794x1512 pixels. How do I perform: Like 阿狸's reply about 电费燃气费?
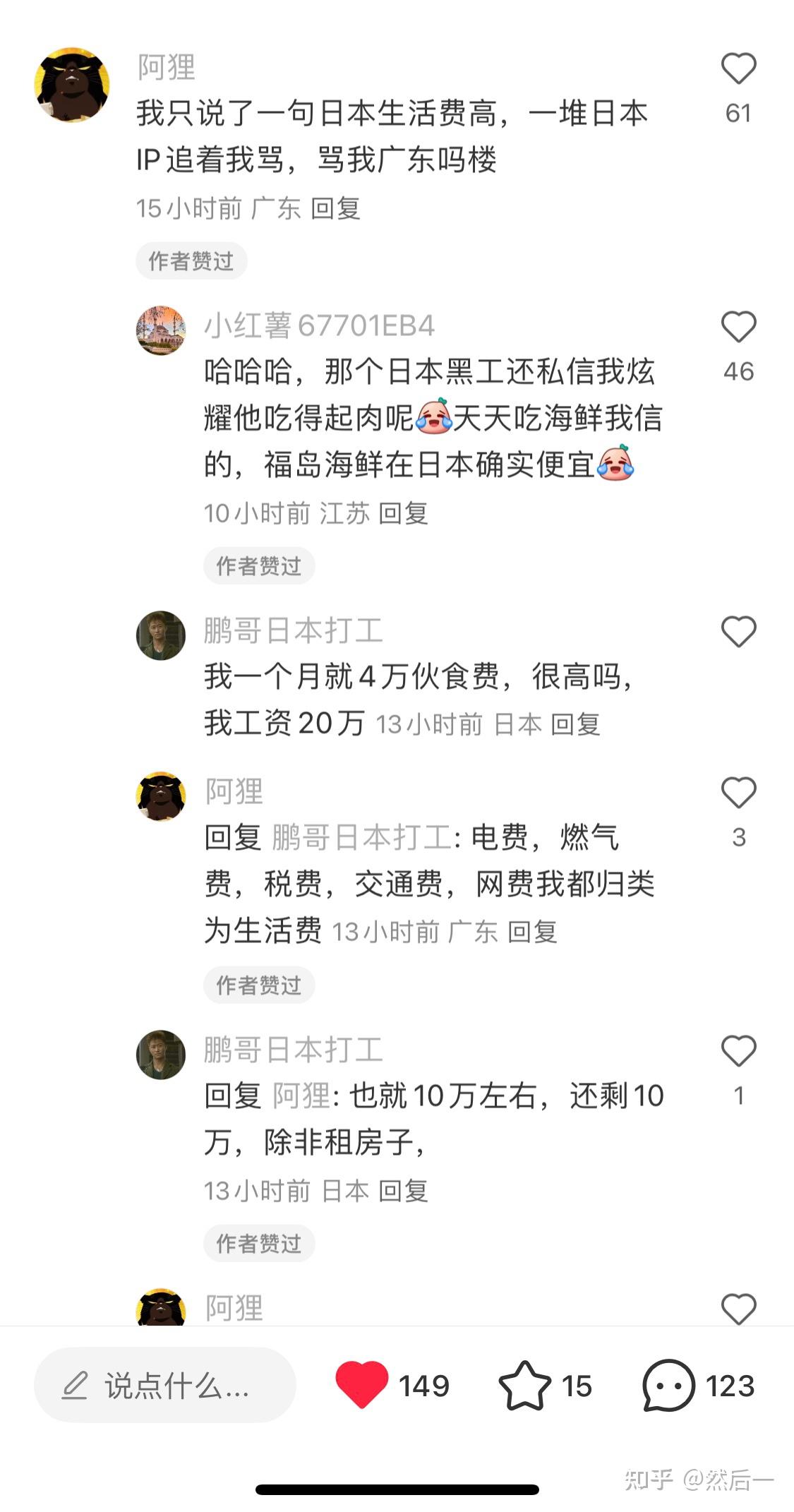coord(738,792)
